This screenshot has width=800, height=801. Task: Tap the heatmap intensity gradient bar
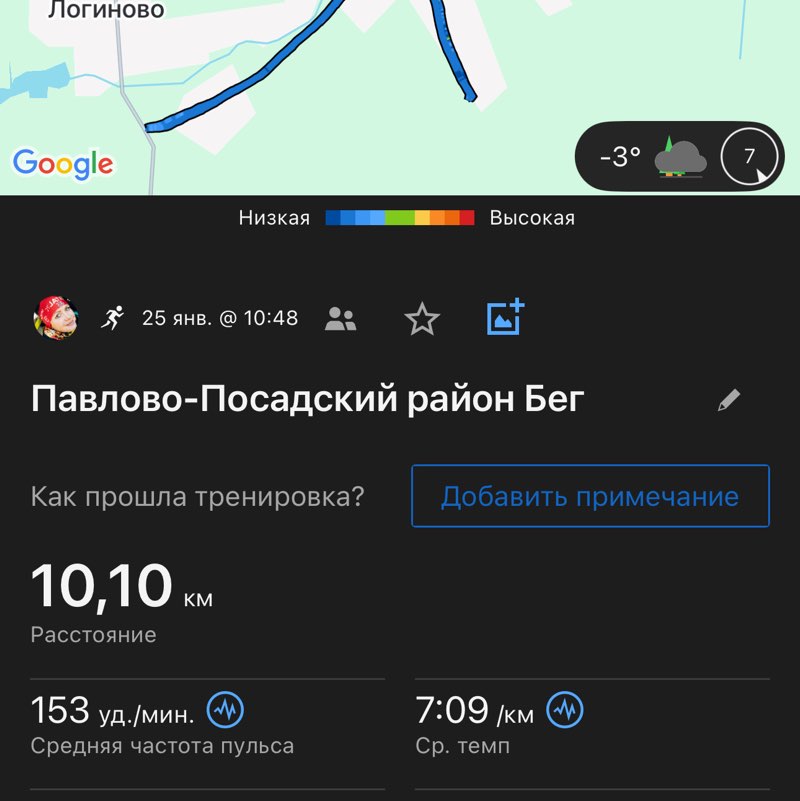(x=399, y=216)
